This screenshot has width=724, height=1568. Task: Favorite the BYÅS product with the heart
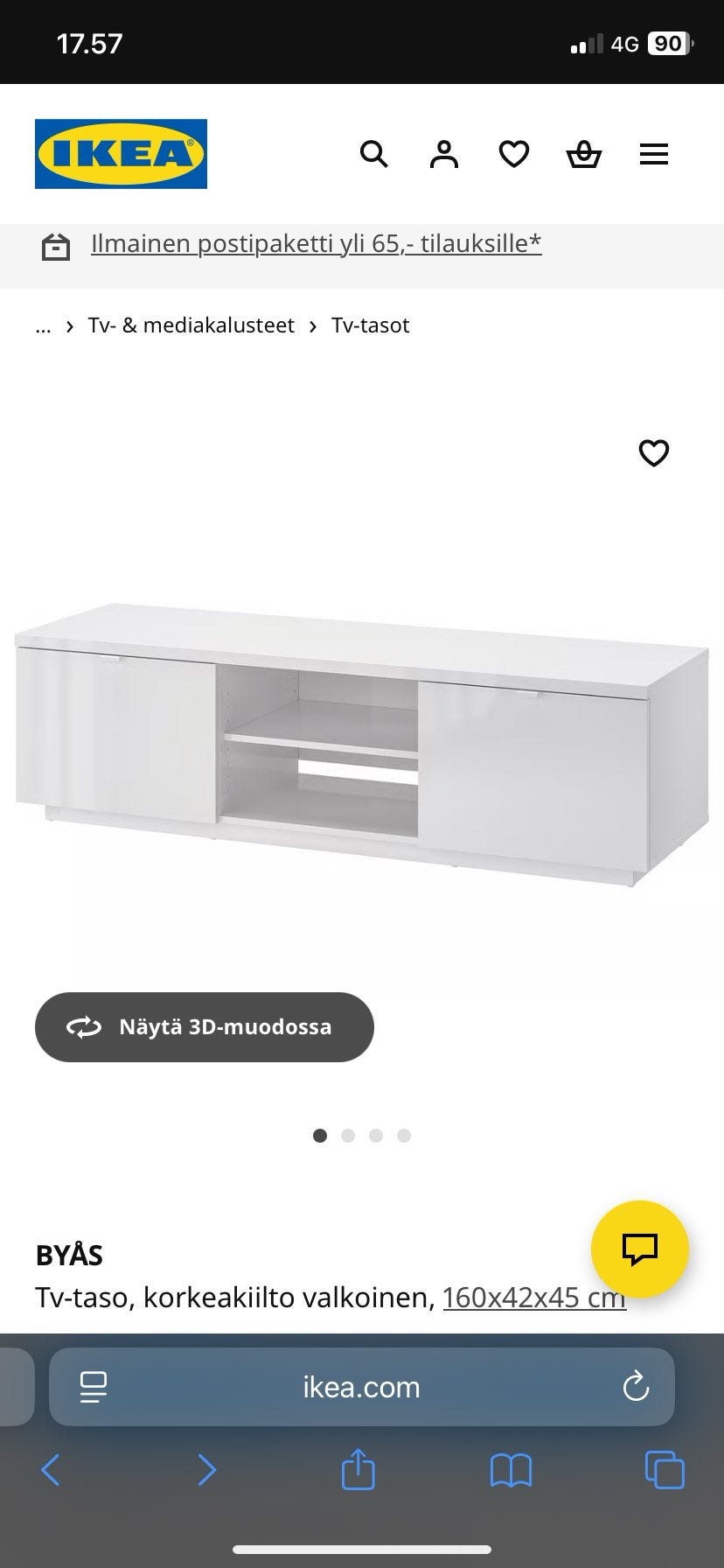pos(654,453)
